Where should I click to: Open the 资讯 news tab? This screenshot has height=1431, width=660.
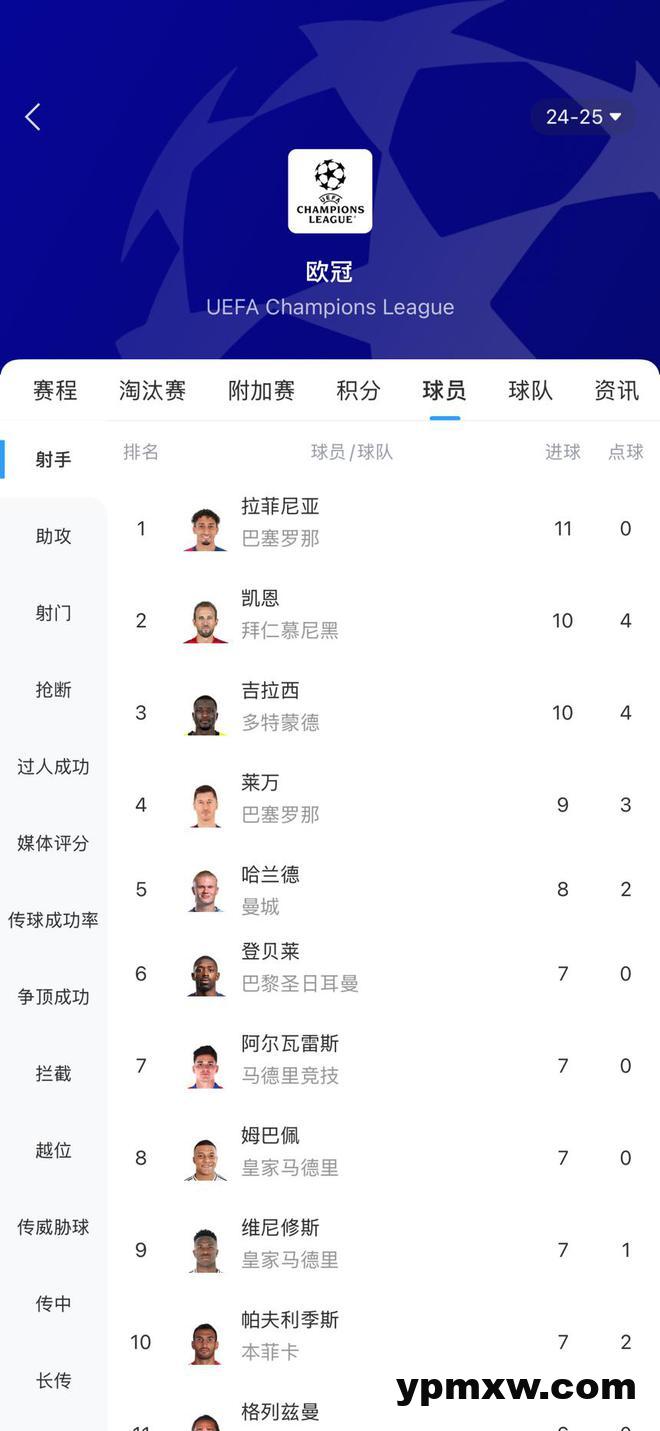coord(616,391)
